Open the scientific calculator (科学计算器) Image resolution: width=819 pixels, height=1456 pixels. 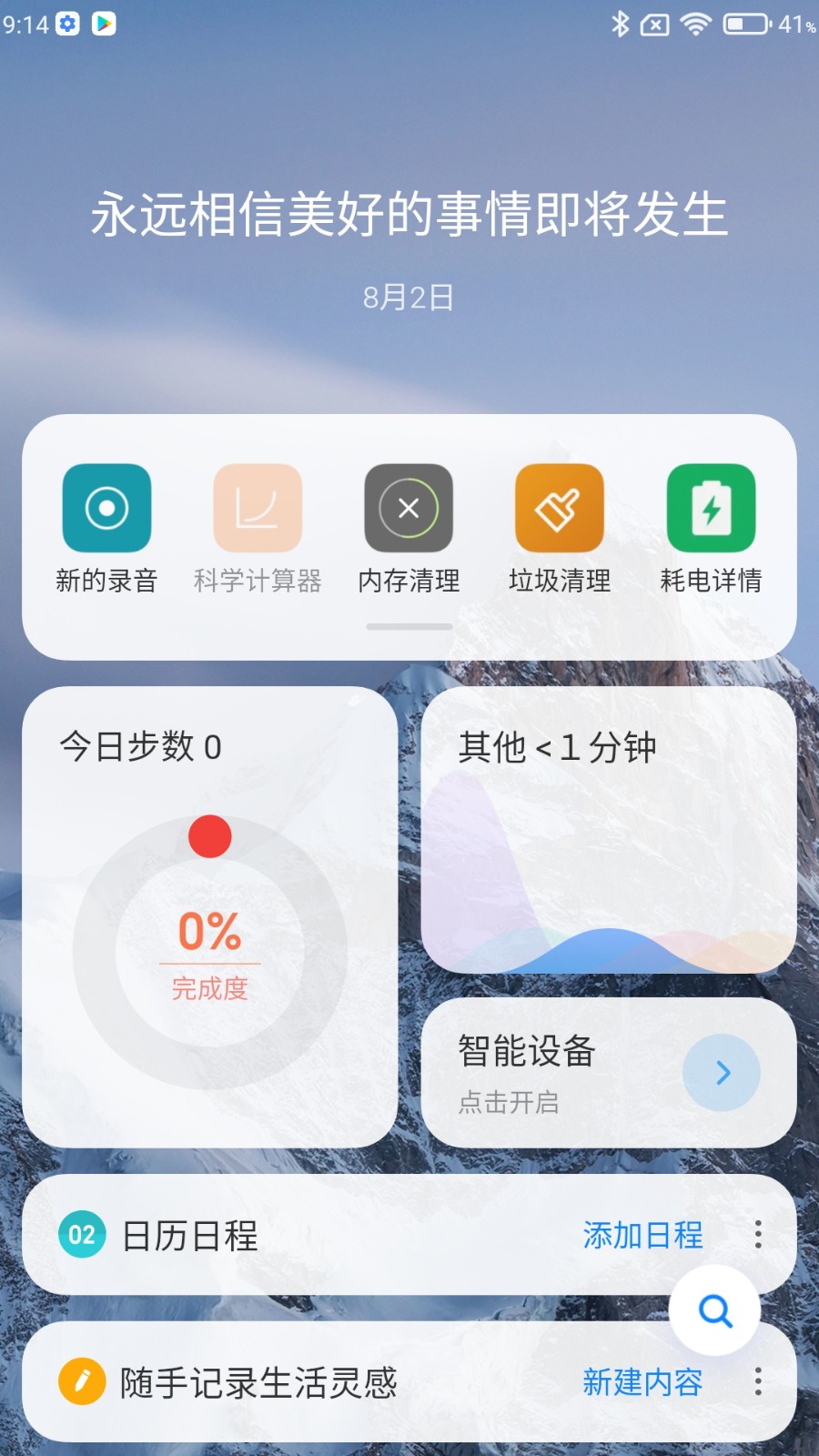(258, 509)
